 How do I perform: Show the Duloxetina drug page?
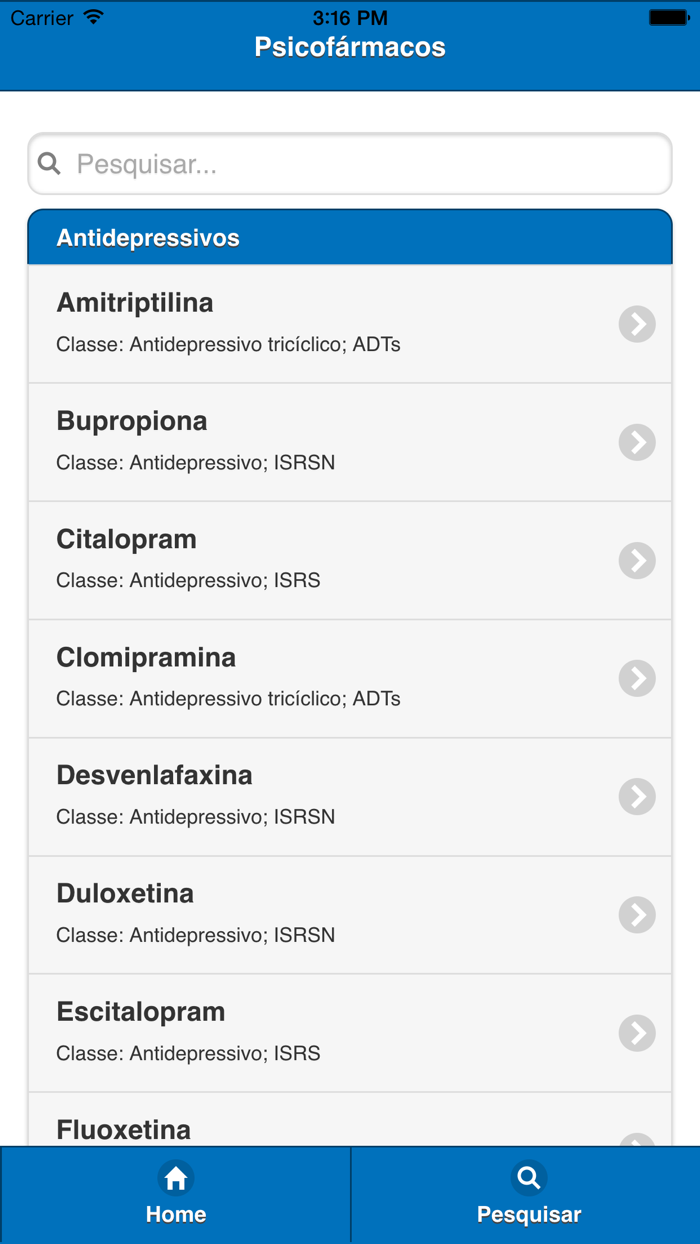(x=350, y=913)
